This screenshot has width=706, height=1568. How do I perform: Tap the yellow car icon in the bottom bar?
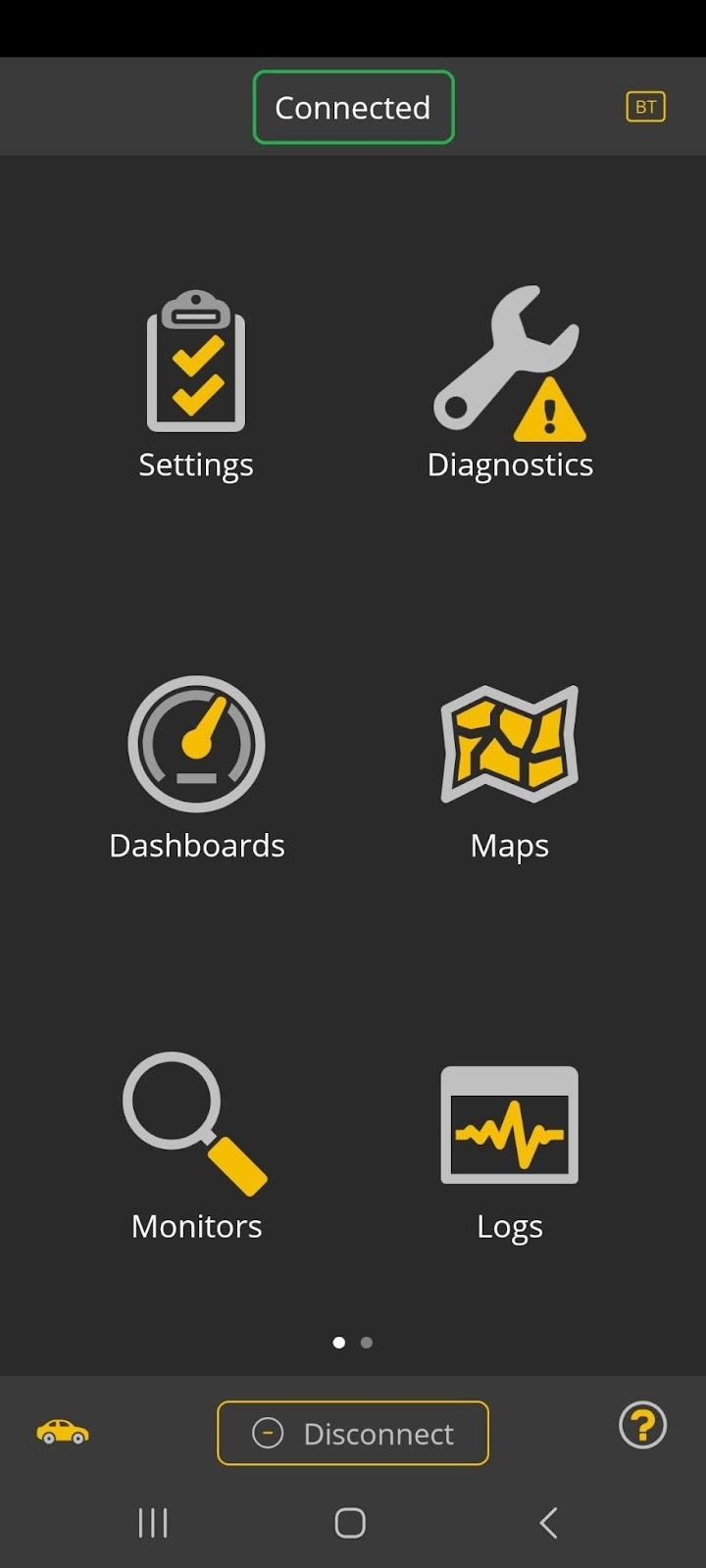pos(61,1433)
